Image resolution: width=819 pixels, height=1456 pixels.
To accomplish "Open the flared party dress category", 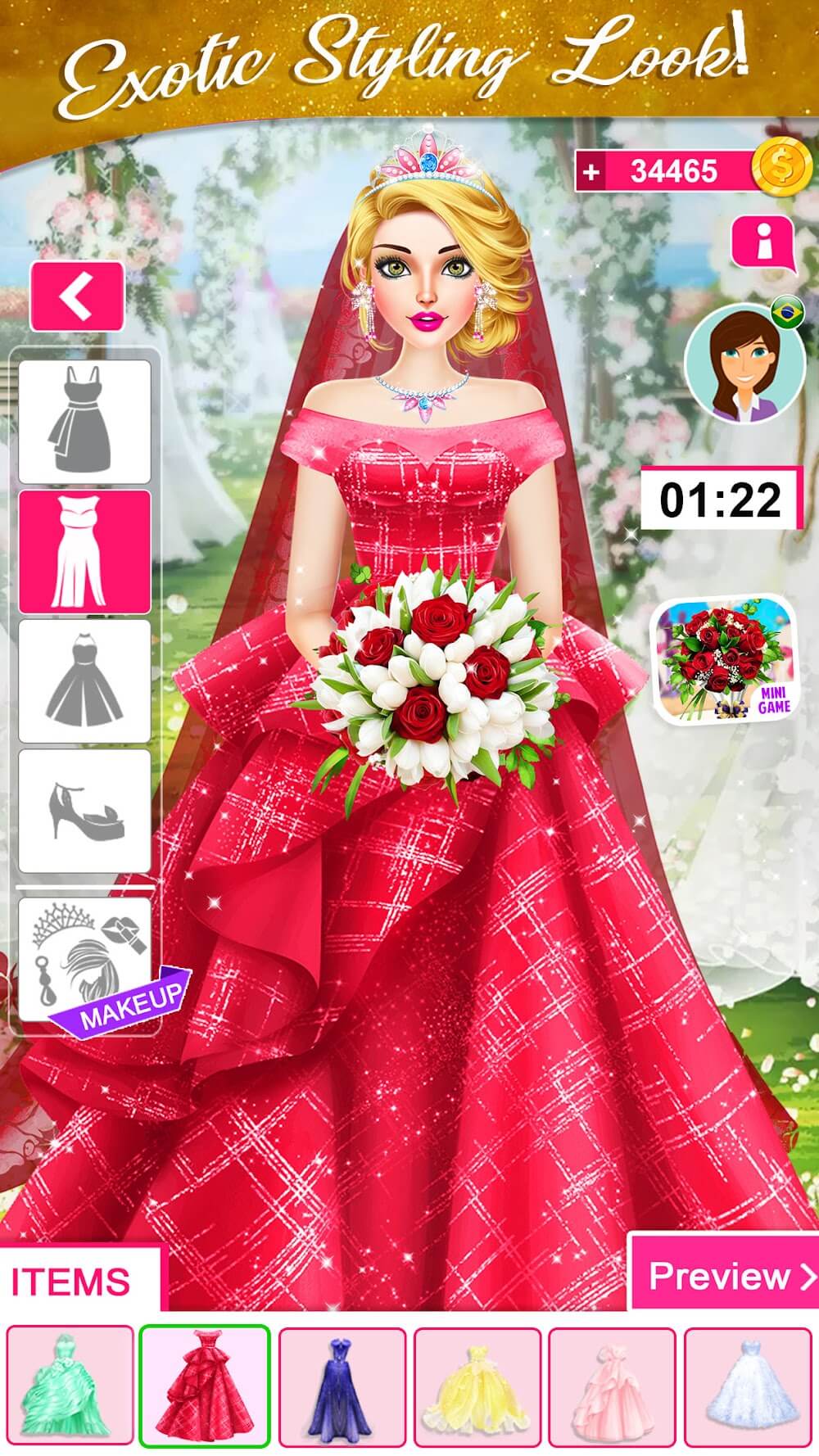I will (84, 681).
